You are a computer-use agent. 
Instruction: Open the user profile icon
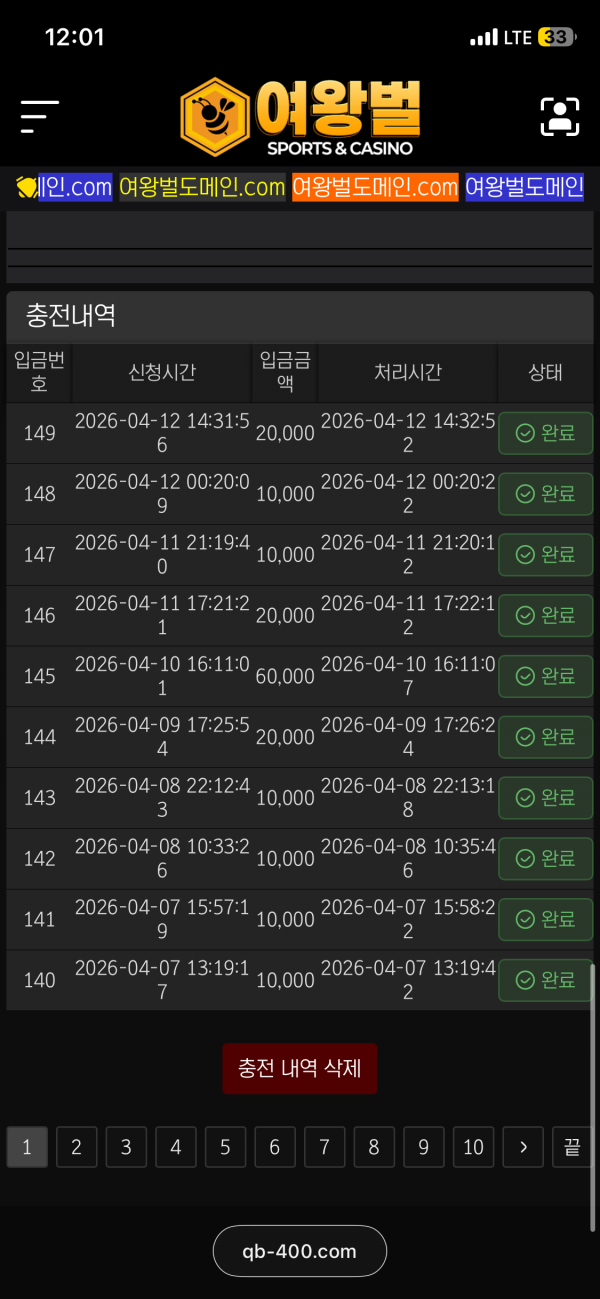coord(560,117)
